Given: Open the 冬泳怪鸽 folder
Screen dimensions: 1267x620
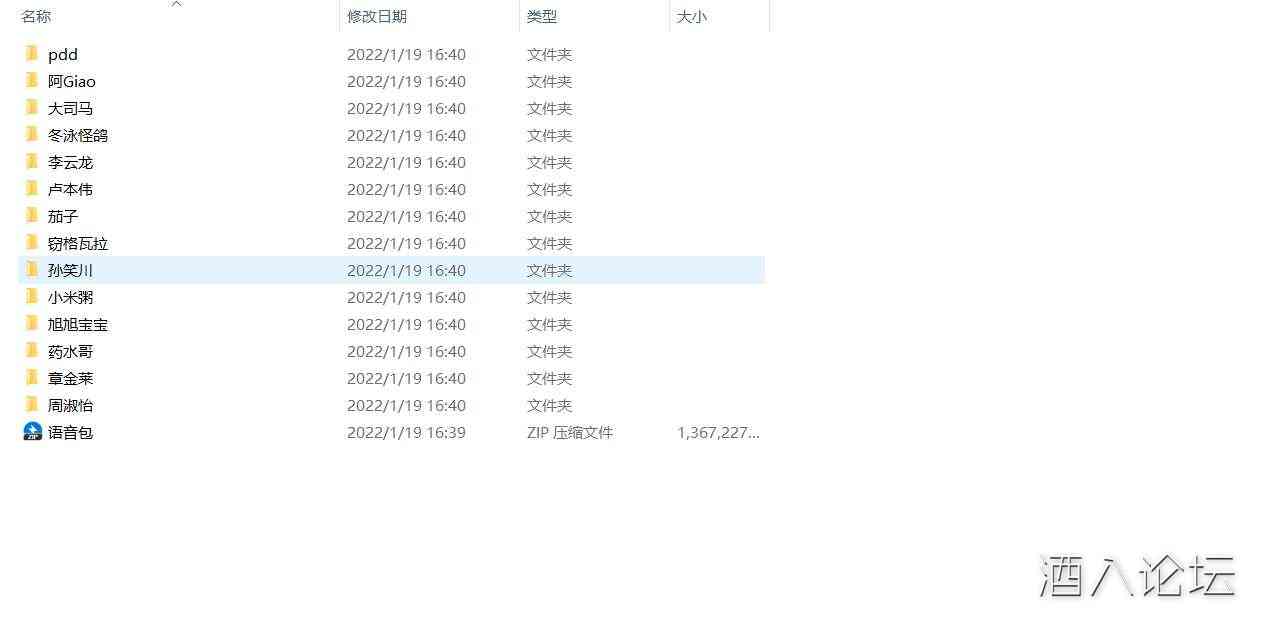Looking at the screenshot, I should click(x=77, y=136).
